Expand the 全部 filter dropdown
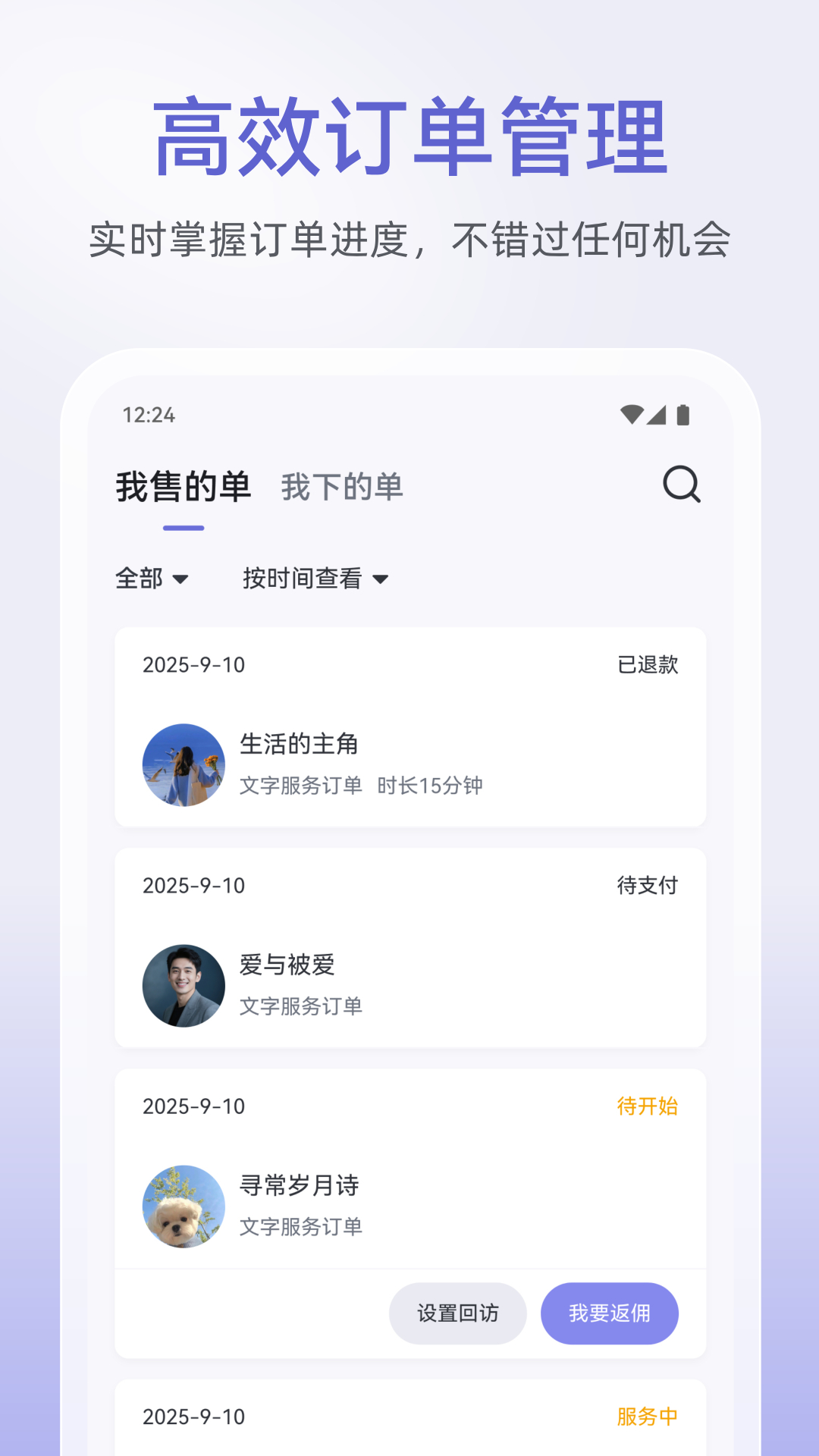The image size is (819, 1456). tap(152, 578)
